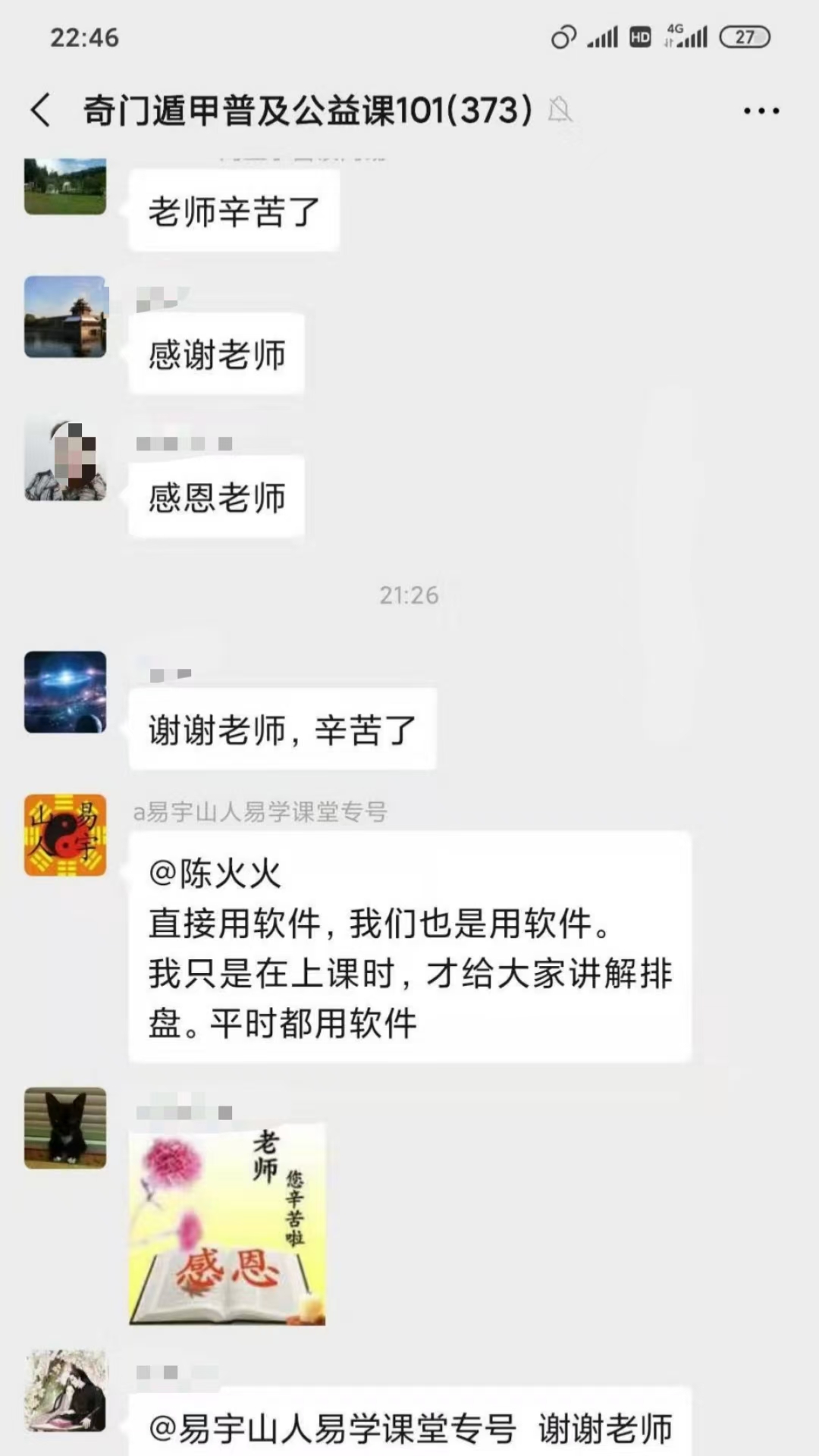Tap the galaxy avatar above 谢谢老师，辛苦了
The image size is (819, 1456).
(x=65, y=692)
